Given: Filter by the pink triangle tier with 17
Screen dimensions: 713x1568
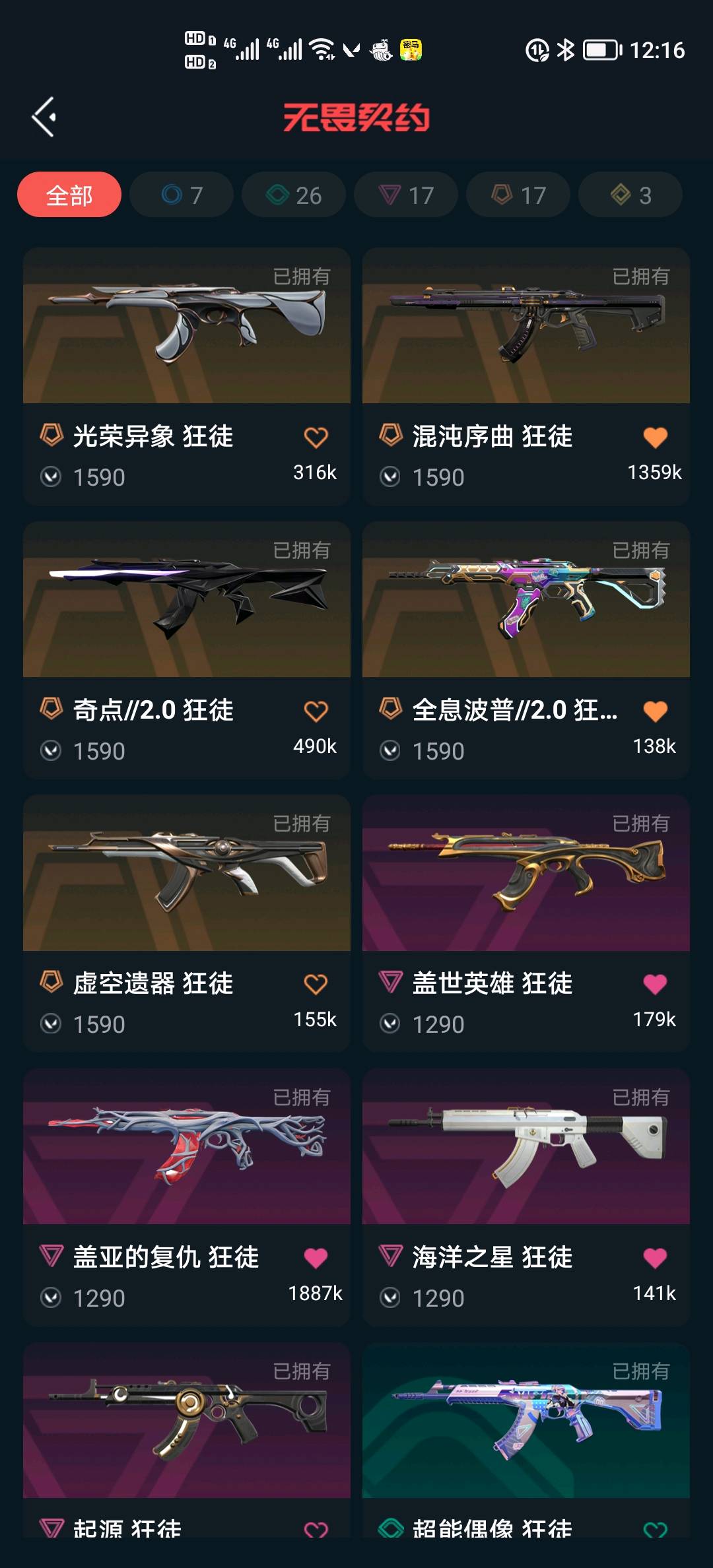Looking at the screenshot, I should click(406, 195).
